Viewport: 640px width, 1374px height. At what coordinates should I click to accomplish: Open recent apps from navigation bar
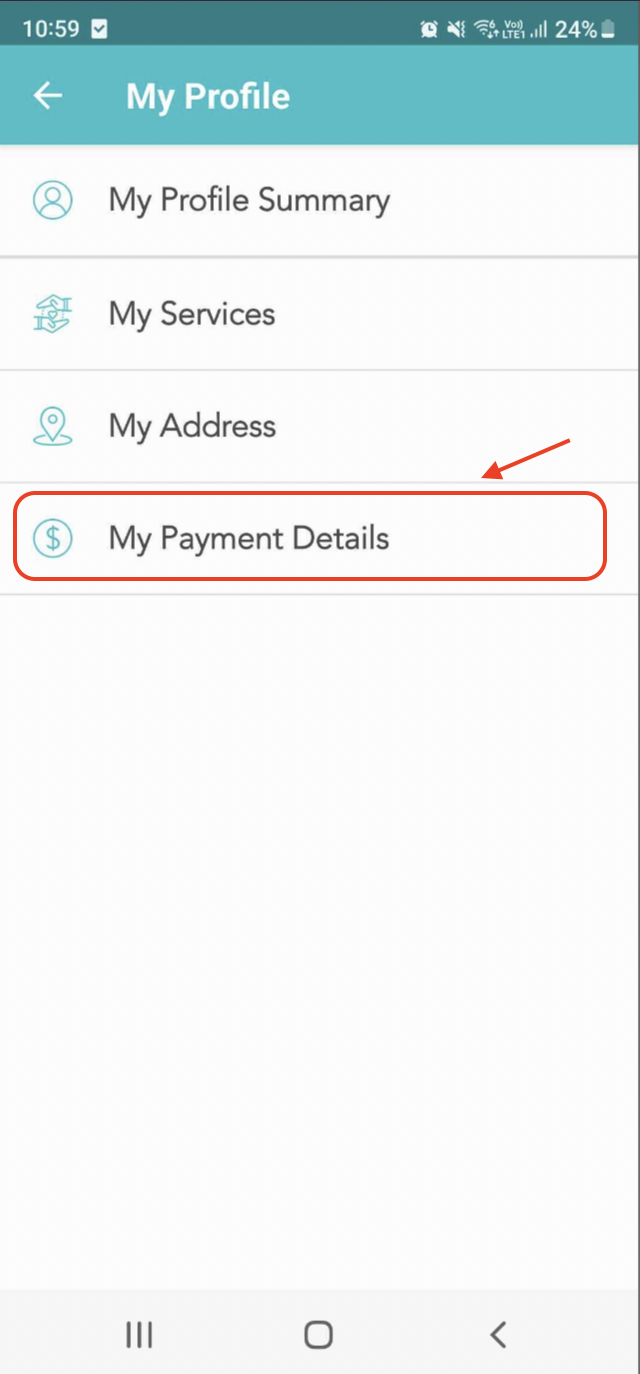point(139,1333)
